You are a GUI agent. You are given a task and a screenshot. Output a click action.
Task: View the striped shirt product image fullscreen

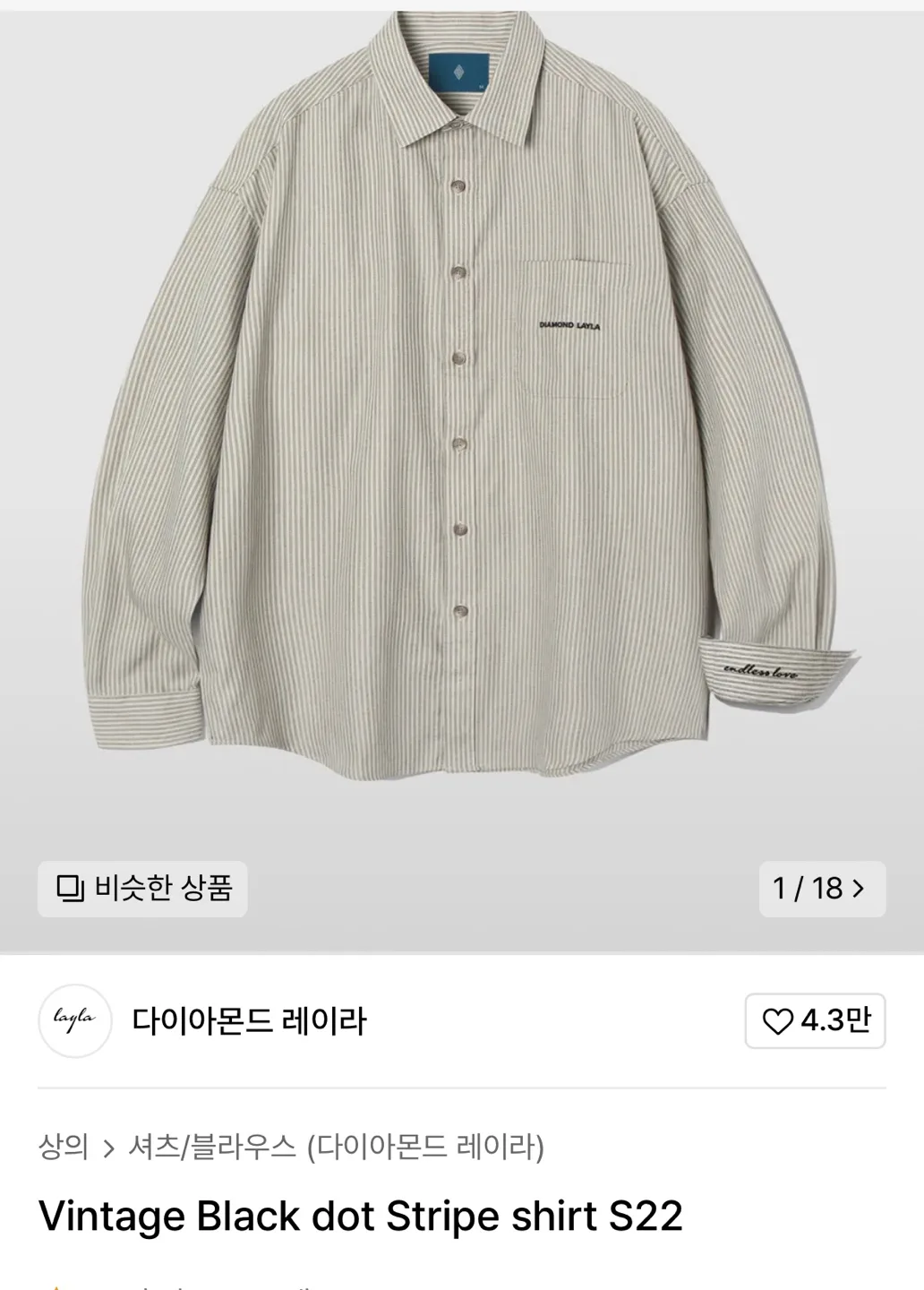(462, 403)
